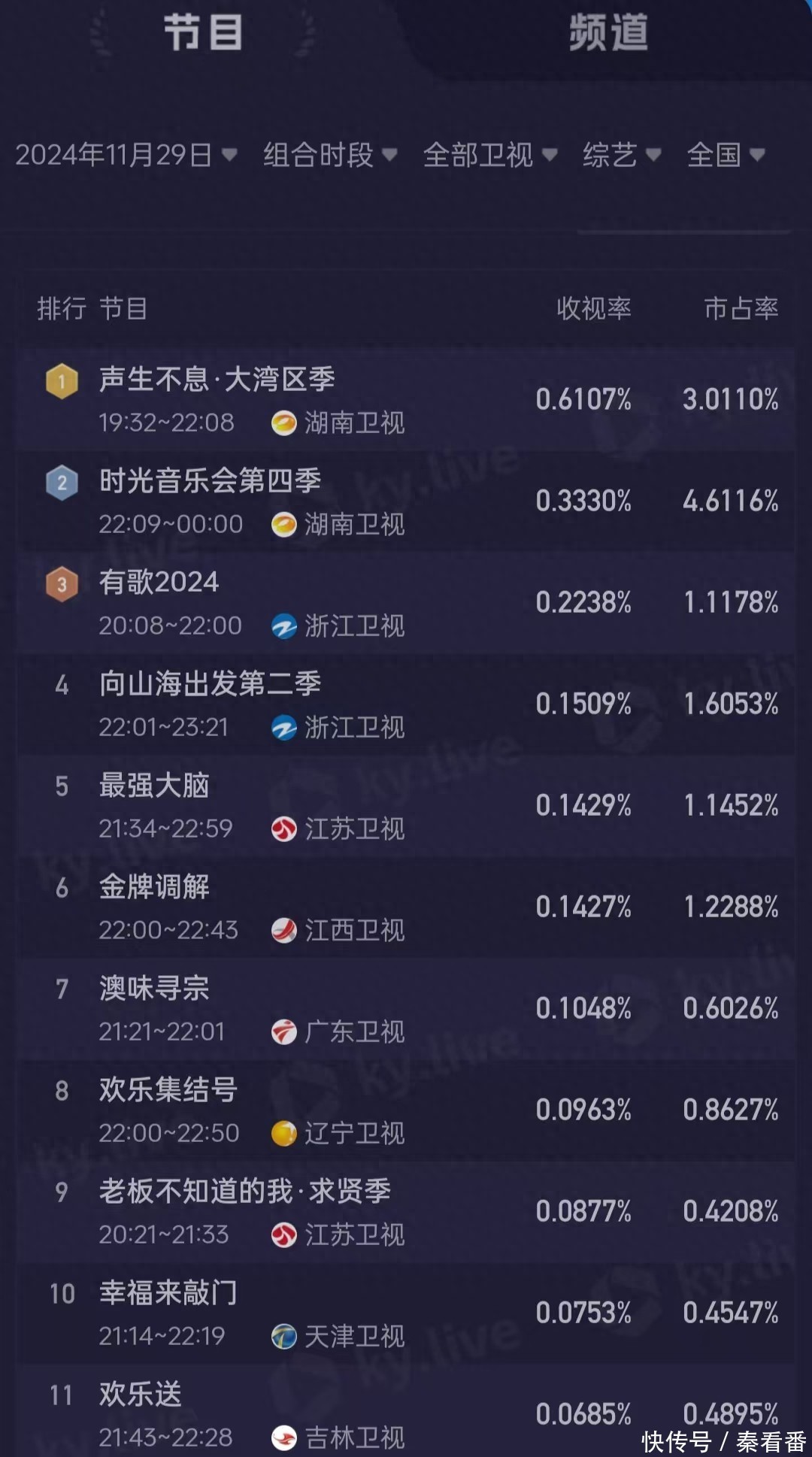This screenshot has width=812, height=1457.
Task: Open the 全国 region dropdown
Action: [x=725, y=155]
